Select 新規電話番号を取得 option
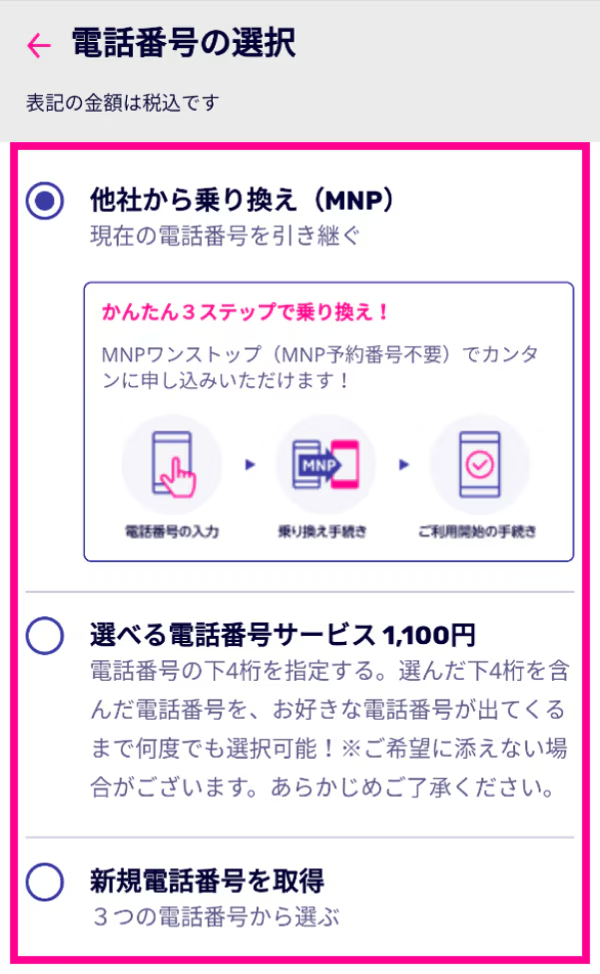The width and height of the screenshot is (600, 974). [x=45, y=882]
